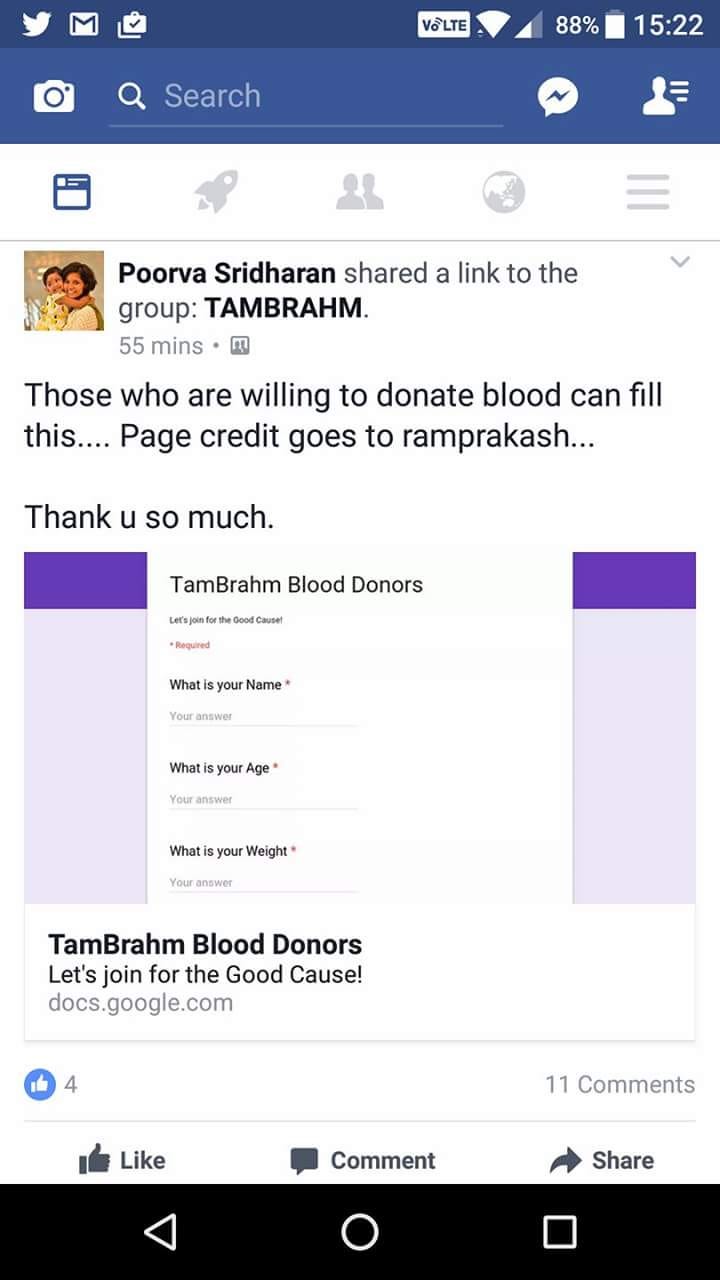Open the TAMBRAHM group link
The height and width of the screenshot is (1280, 720).
[x=283, y=308]
